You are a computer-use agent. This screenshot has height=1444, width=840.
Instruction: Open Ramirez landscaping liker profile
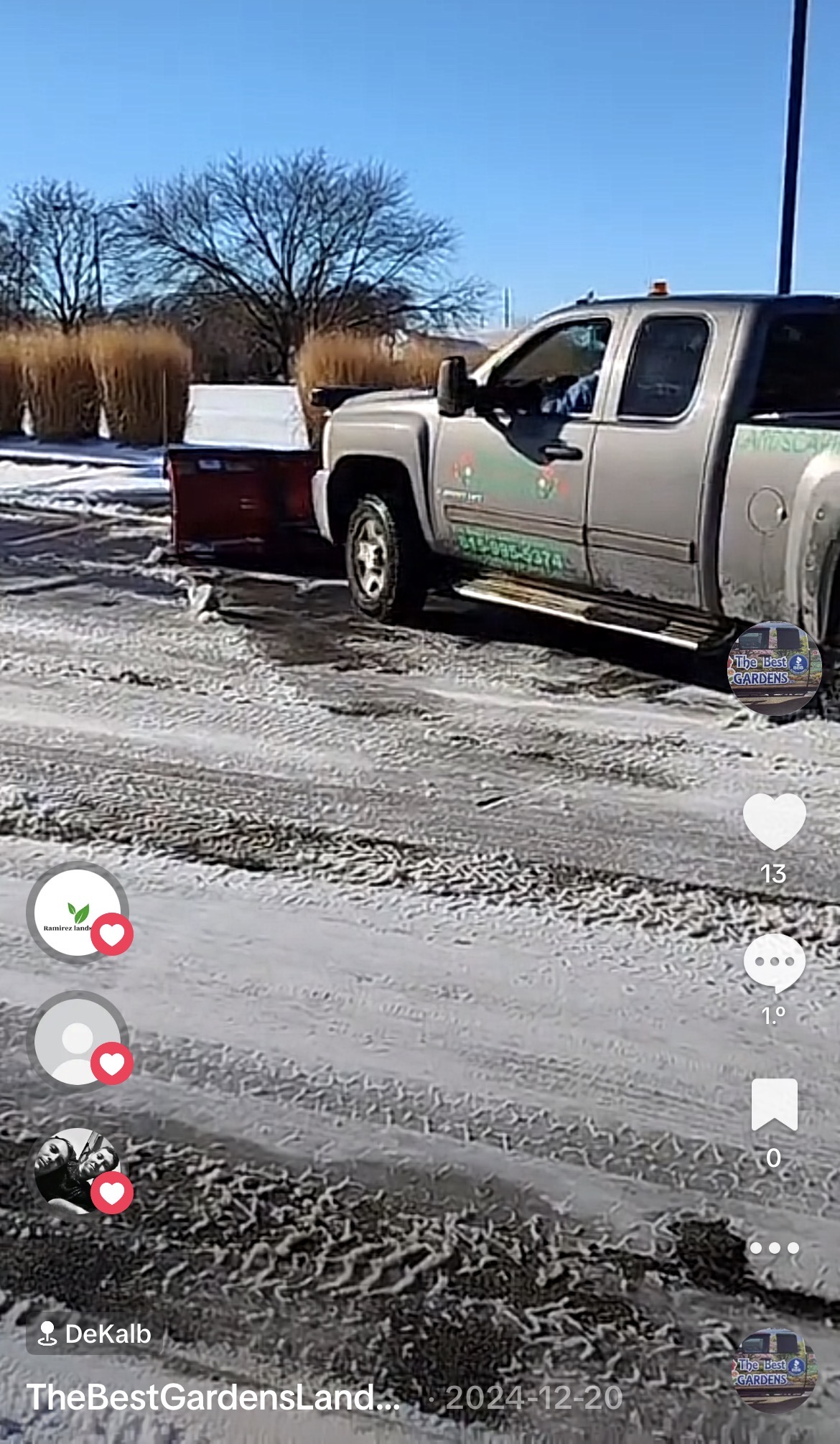tap(77, 913)
